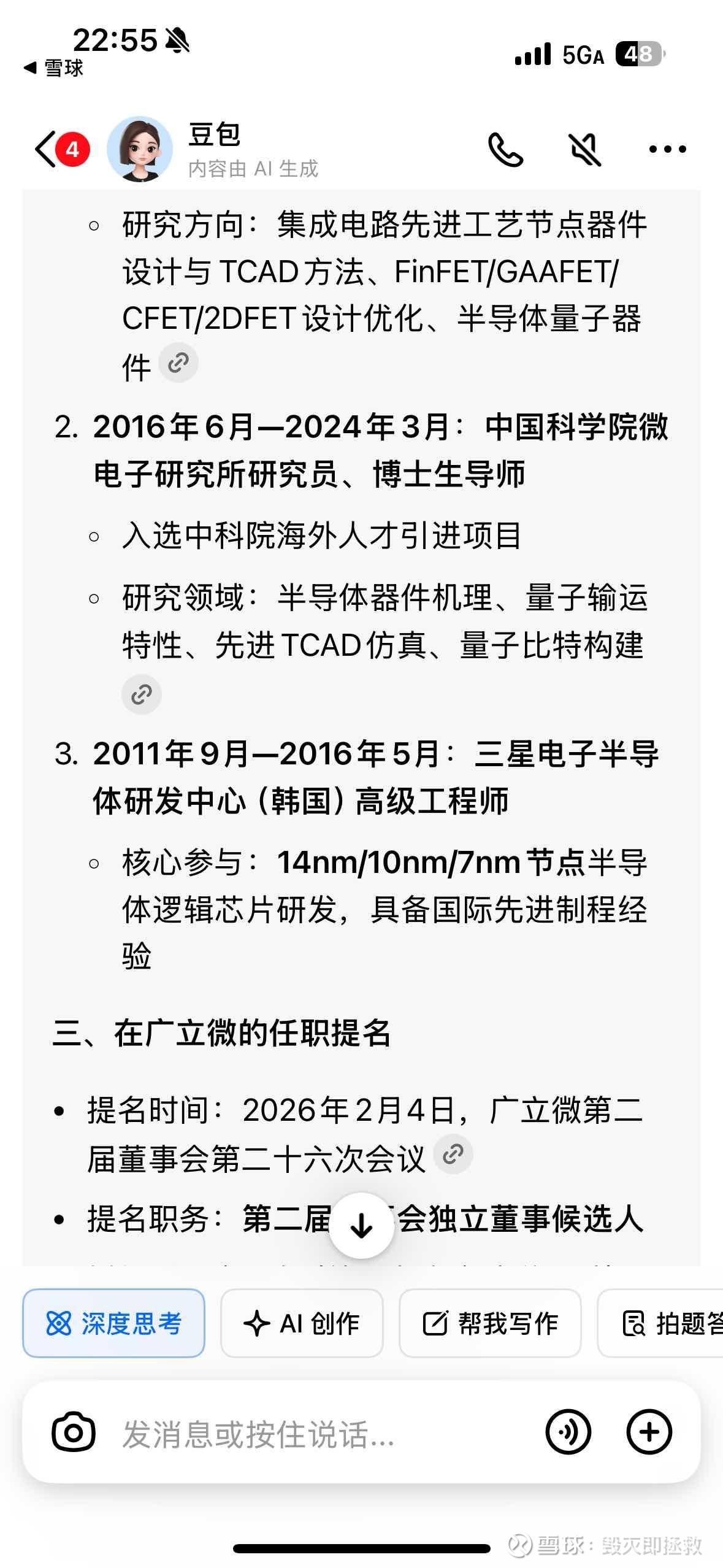Viewport: 723px width, 1568px height.
Task: Open the camera to attach a photo
Action: click(x=73, y=1432)
